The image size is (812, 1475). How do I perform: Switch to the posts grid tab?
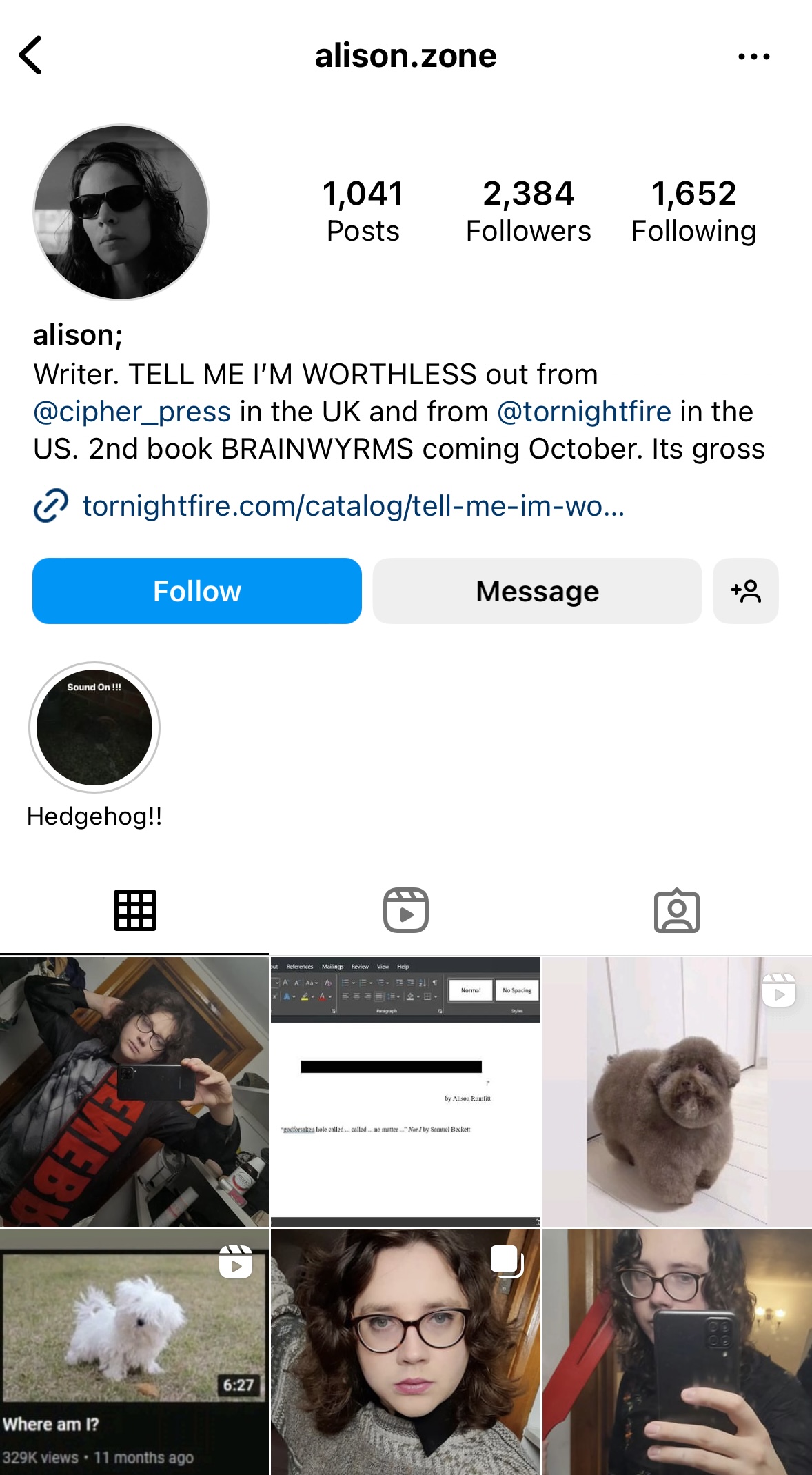(134, 910)
